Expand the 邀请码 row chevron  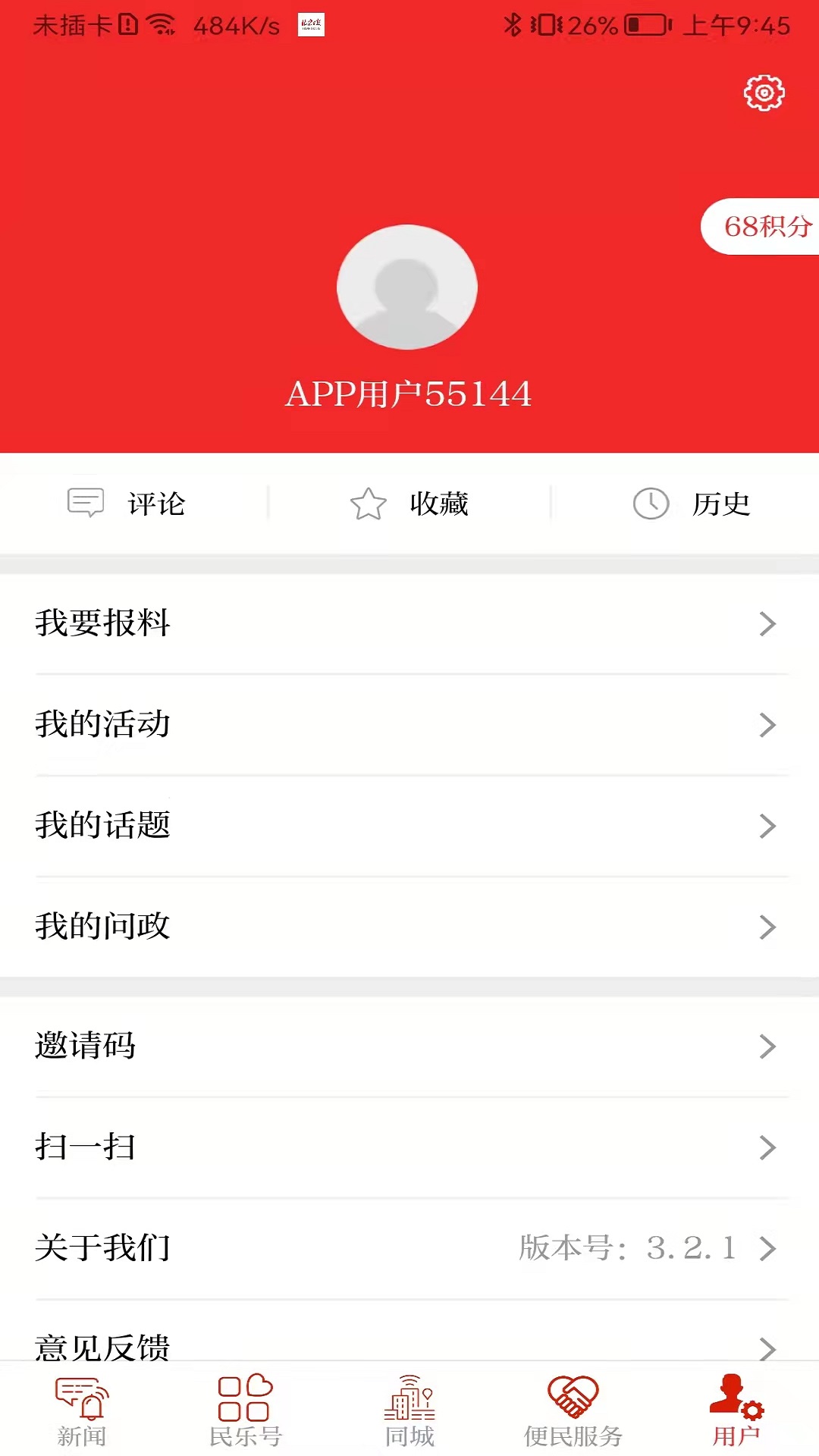click(x=766, y=1046)
